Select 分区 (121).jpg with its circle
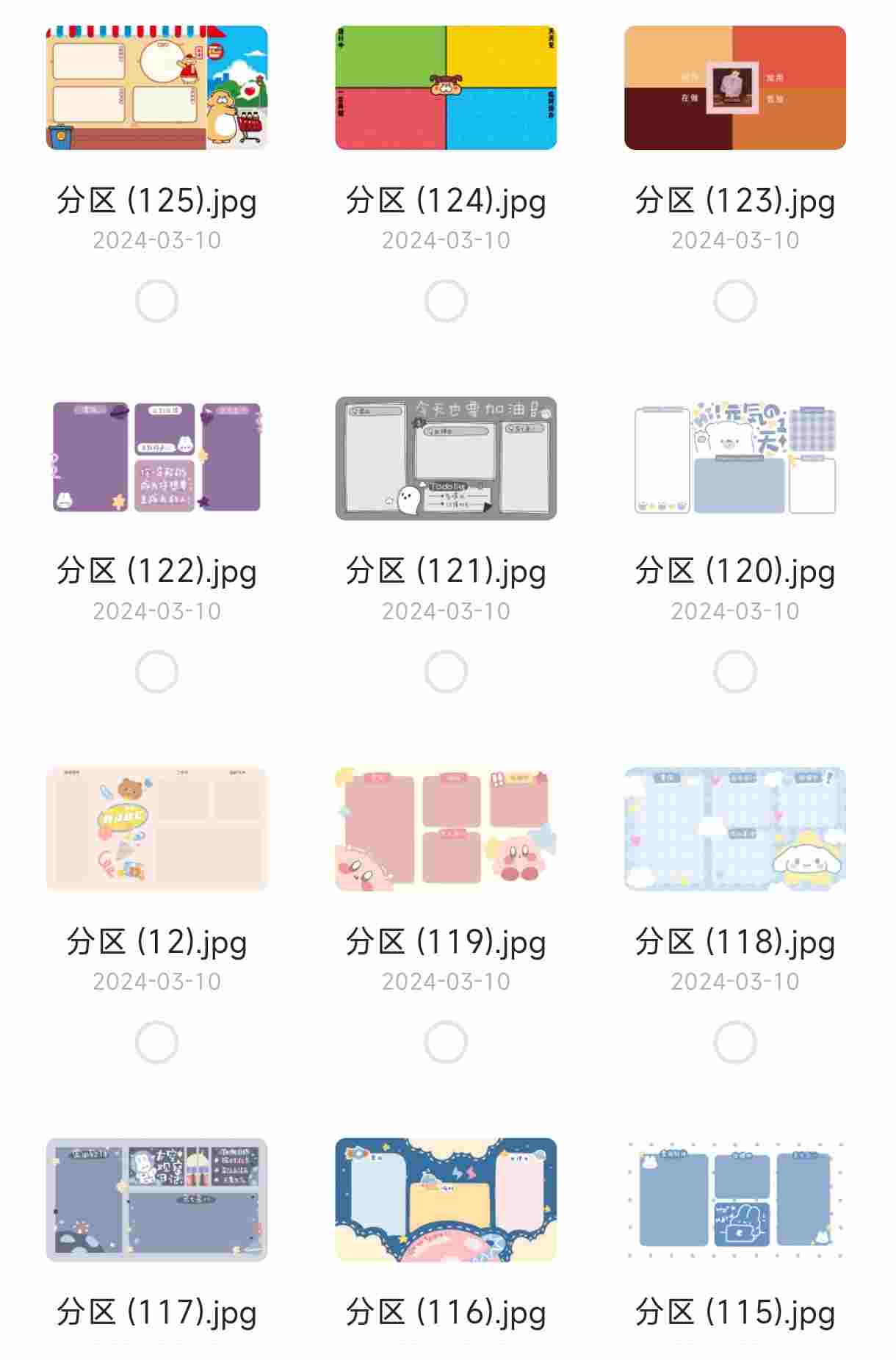 (x=446, y=672)
